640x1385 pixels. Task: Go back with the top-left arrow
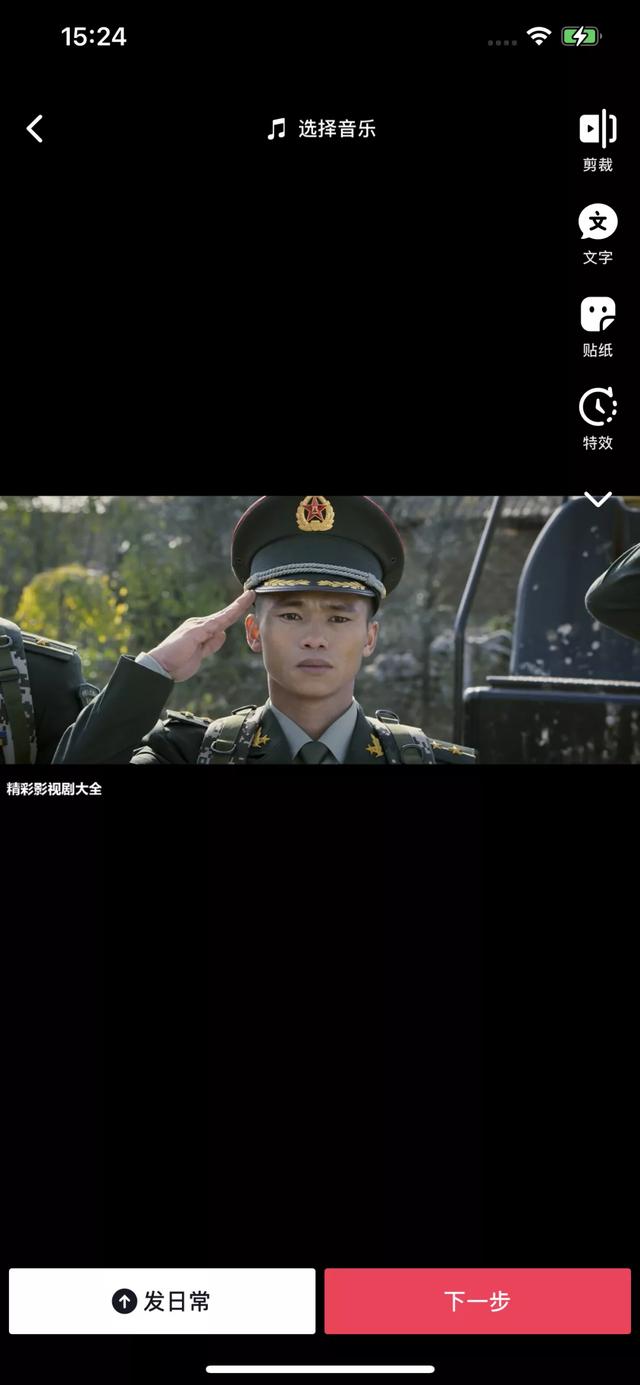pos(35,129)
